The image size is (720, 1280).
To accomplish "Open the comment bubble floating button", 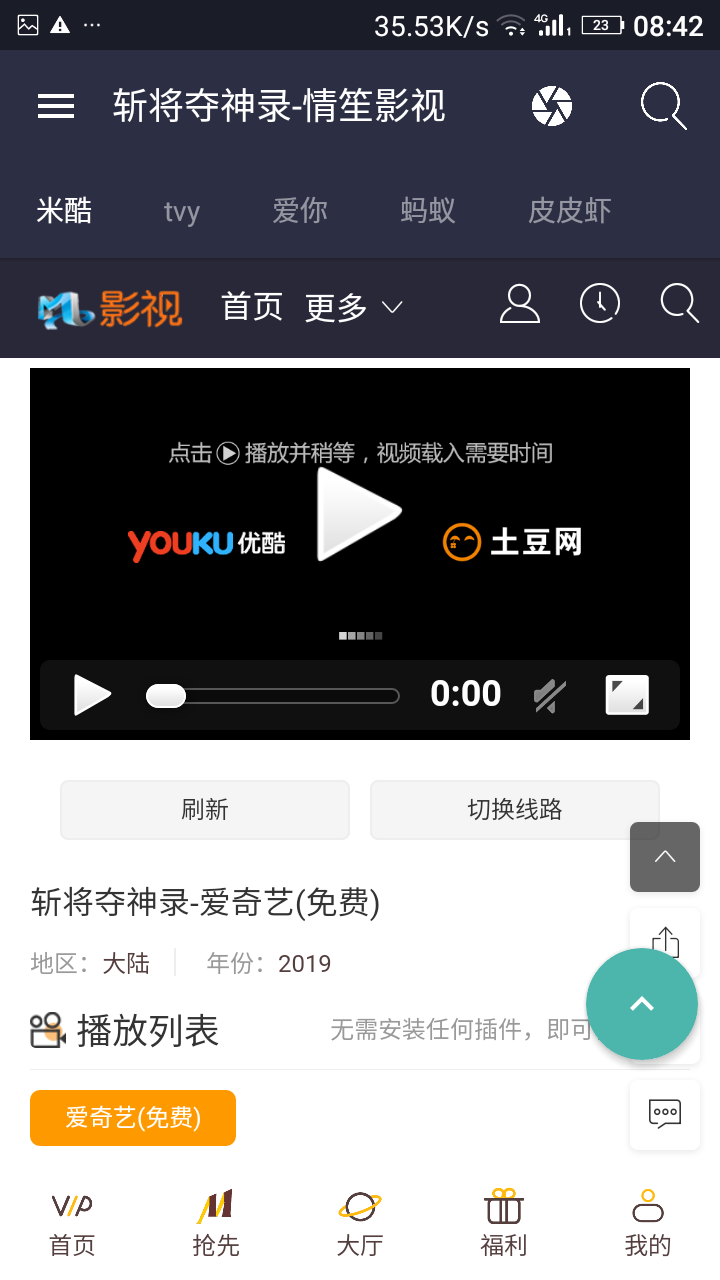I will (665, 1113).
